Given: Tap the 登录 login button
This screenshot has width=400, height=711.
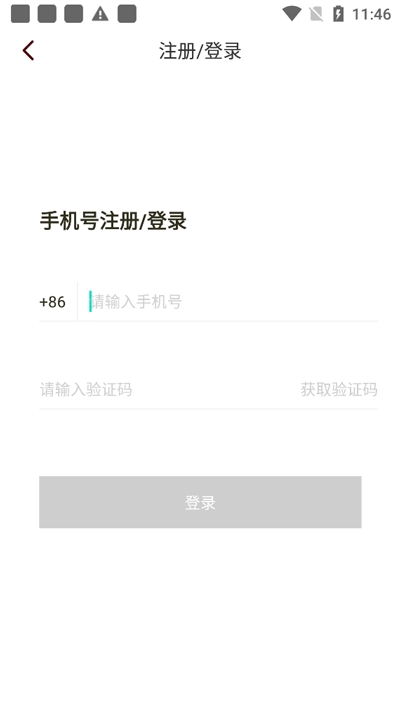Looking at the screenshot, I should pos(200,502).
